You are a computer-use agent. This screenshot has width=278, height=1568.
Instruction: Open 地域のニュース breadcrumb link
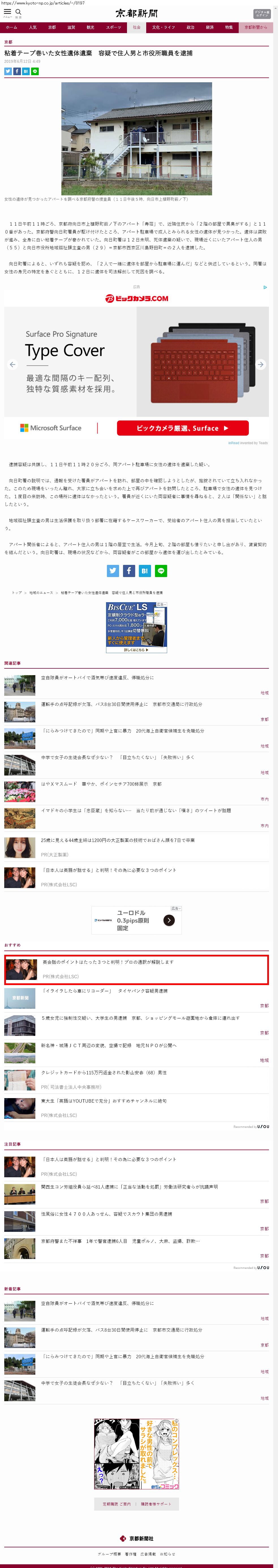pos(41,592)
